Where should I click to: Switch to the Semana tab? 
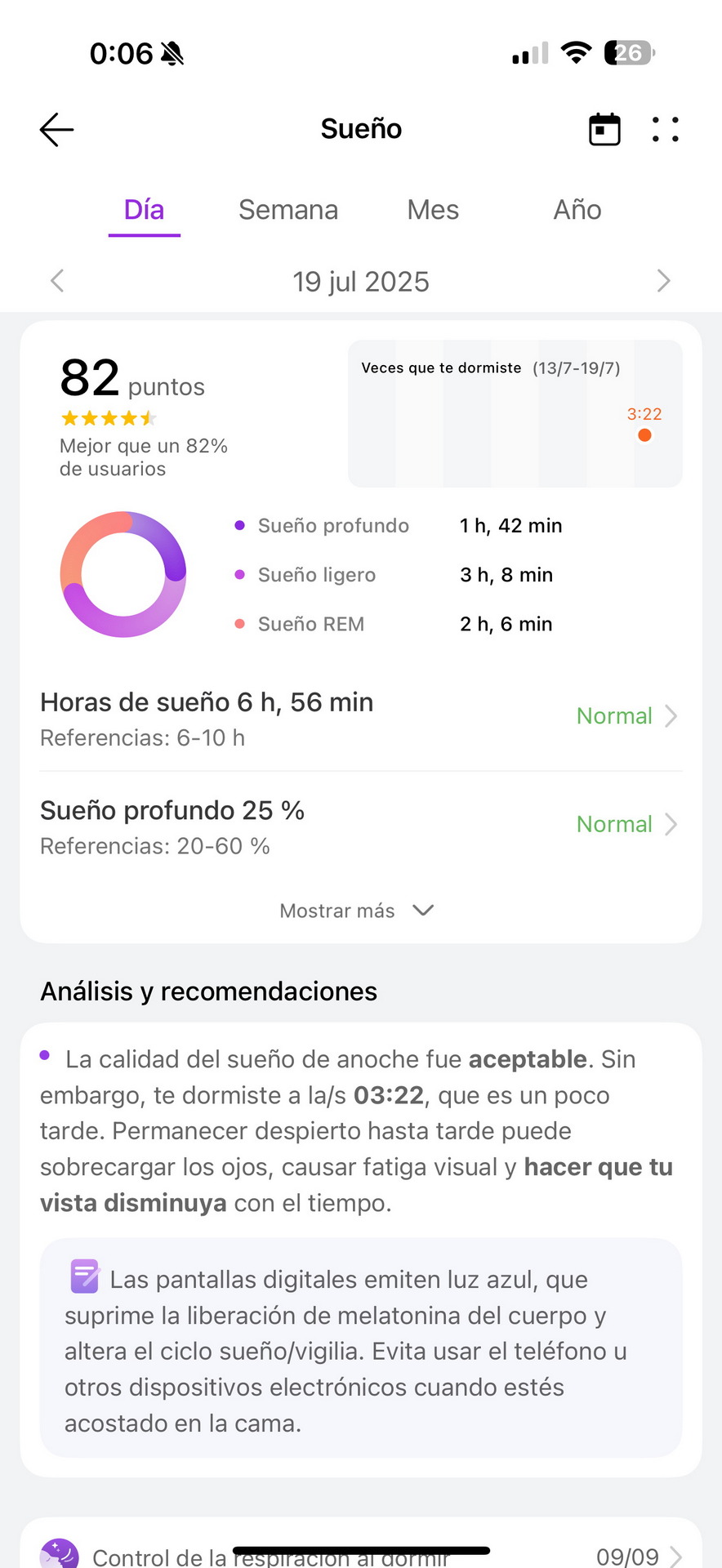288,210
